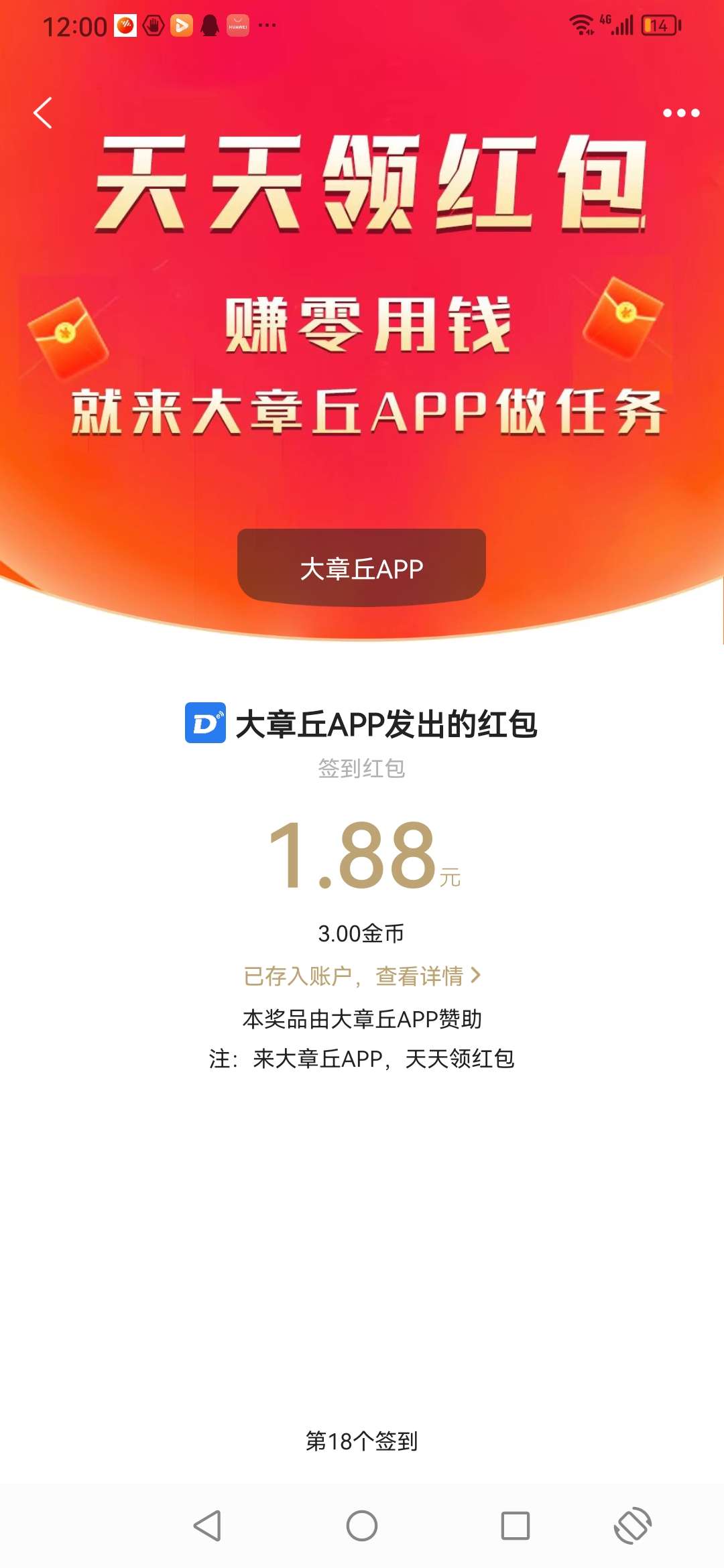Viewport: 724px width, 1568px height.
Task: Open the three-dot overflow menu
Action: pos(680,113)
